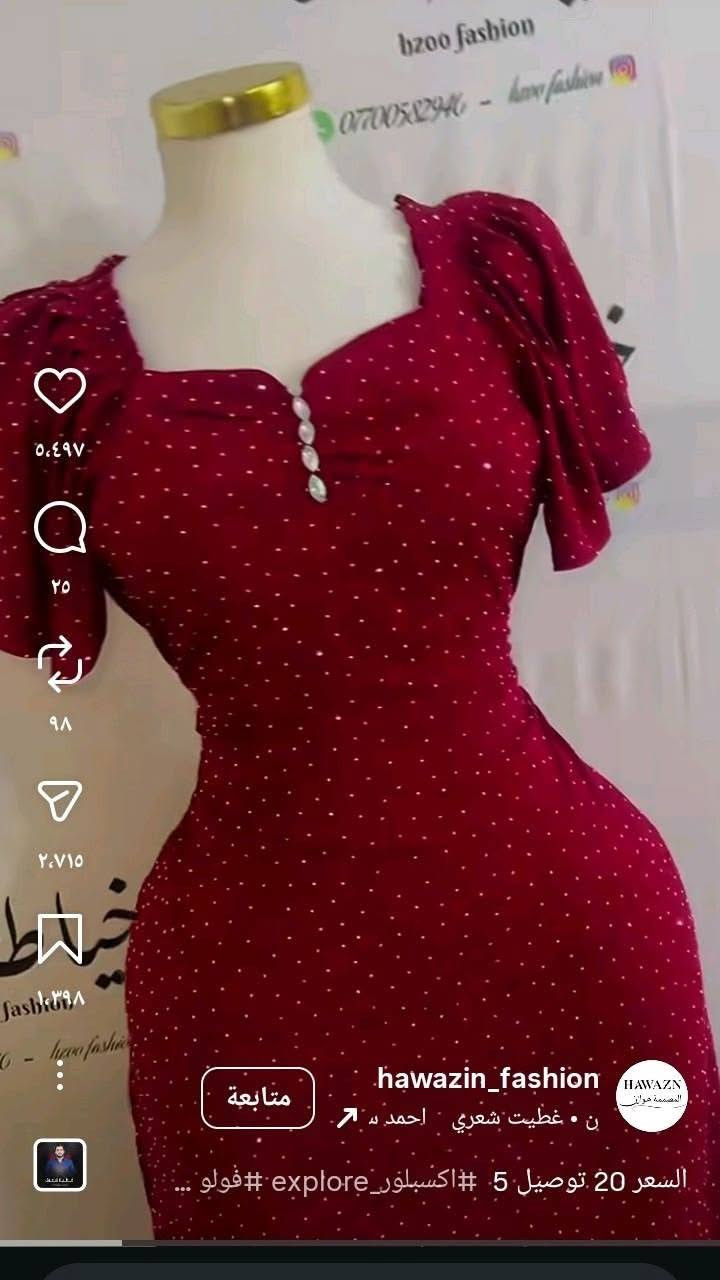The height and width of the screenshot is (1280, 720).
Task: Repost this reel
Action: tap(60, 665)
